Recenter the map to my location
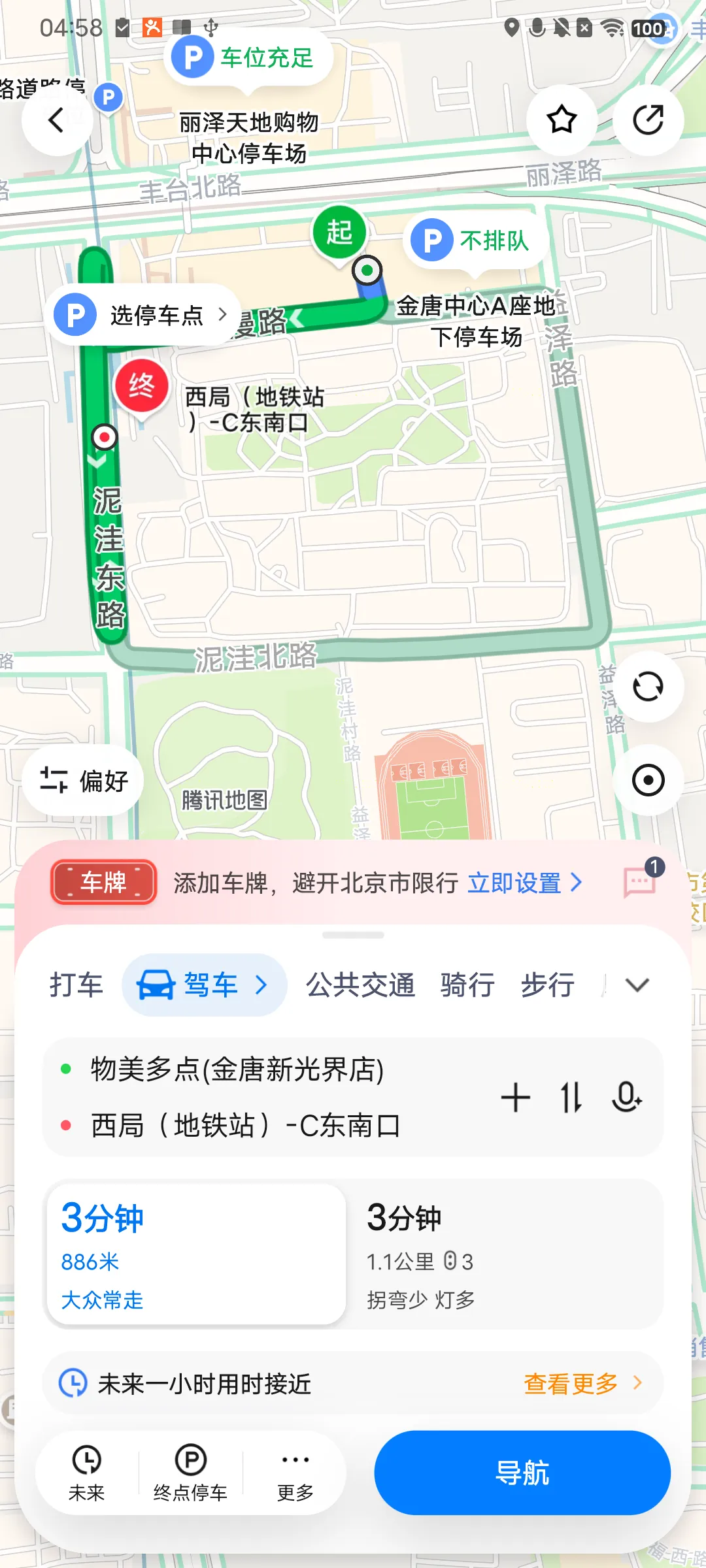Viewport: 706px width, 1568px height. coord(648,780)
